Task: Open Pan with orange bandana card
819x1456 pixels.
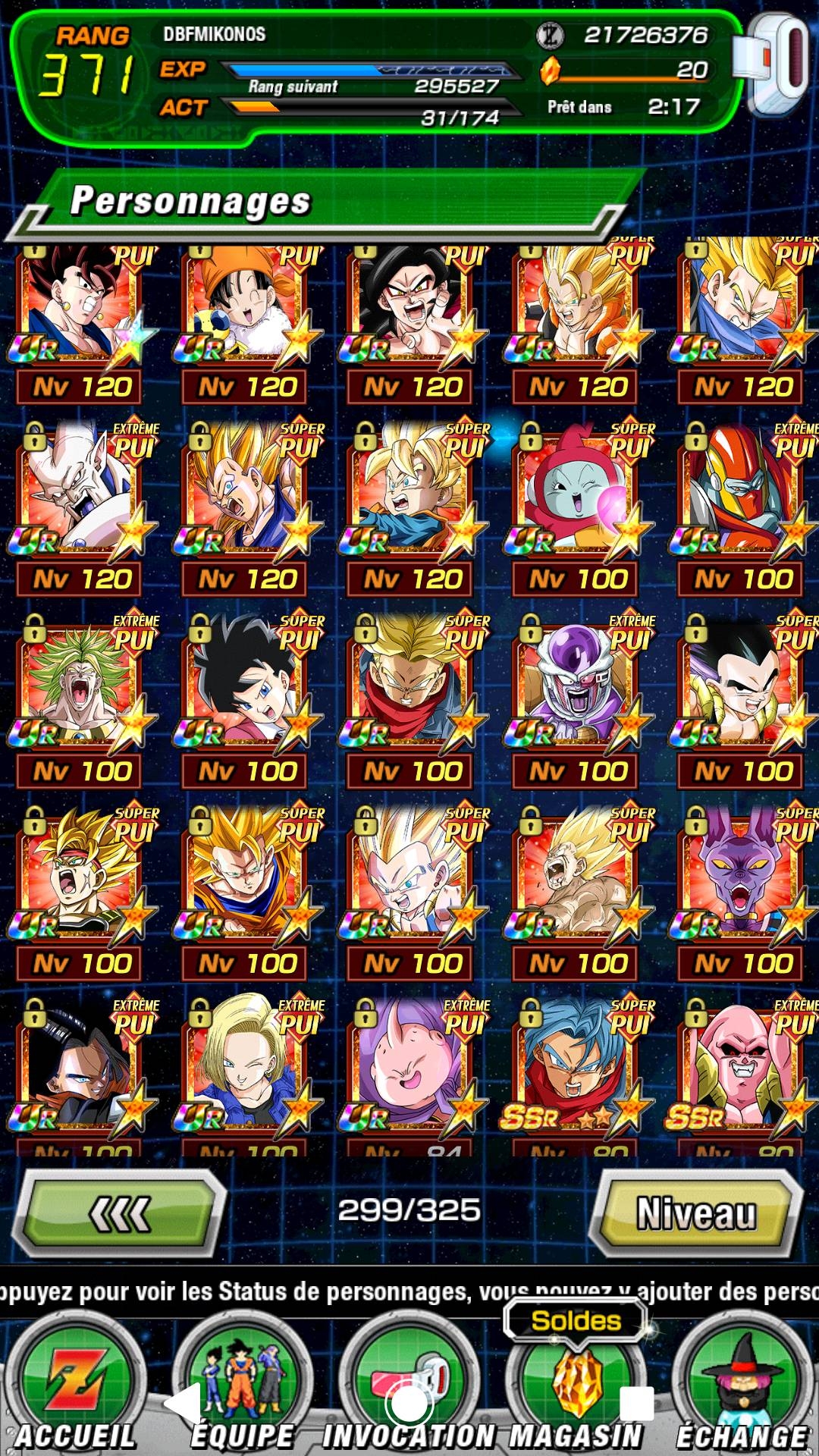Action: 249,322
